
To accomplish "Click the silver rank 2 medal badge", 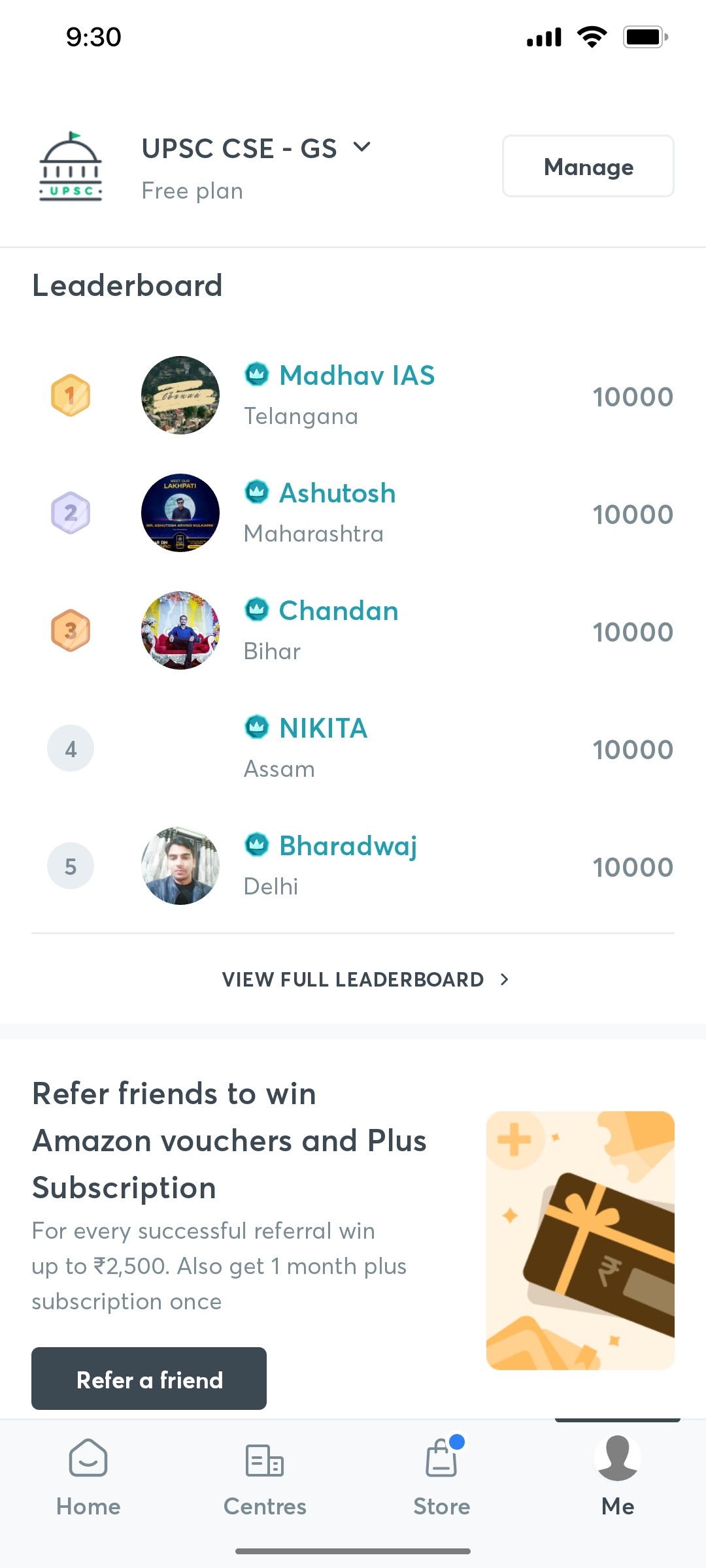I will [x=70, y=514].
